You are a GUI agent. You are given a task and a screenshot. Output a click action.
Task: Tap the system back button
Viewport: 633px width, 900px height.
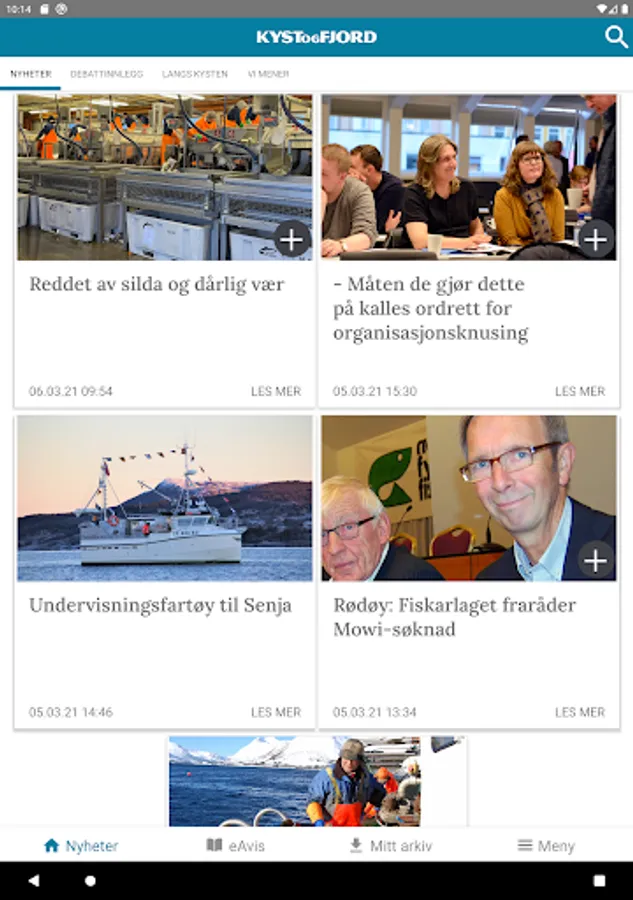(x=34, y=881)
